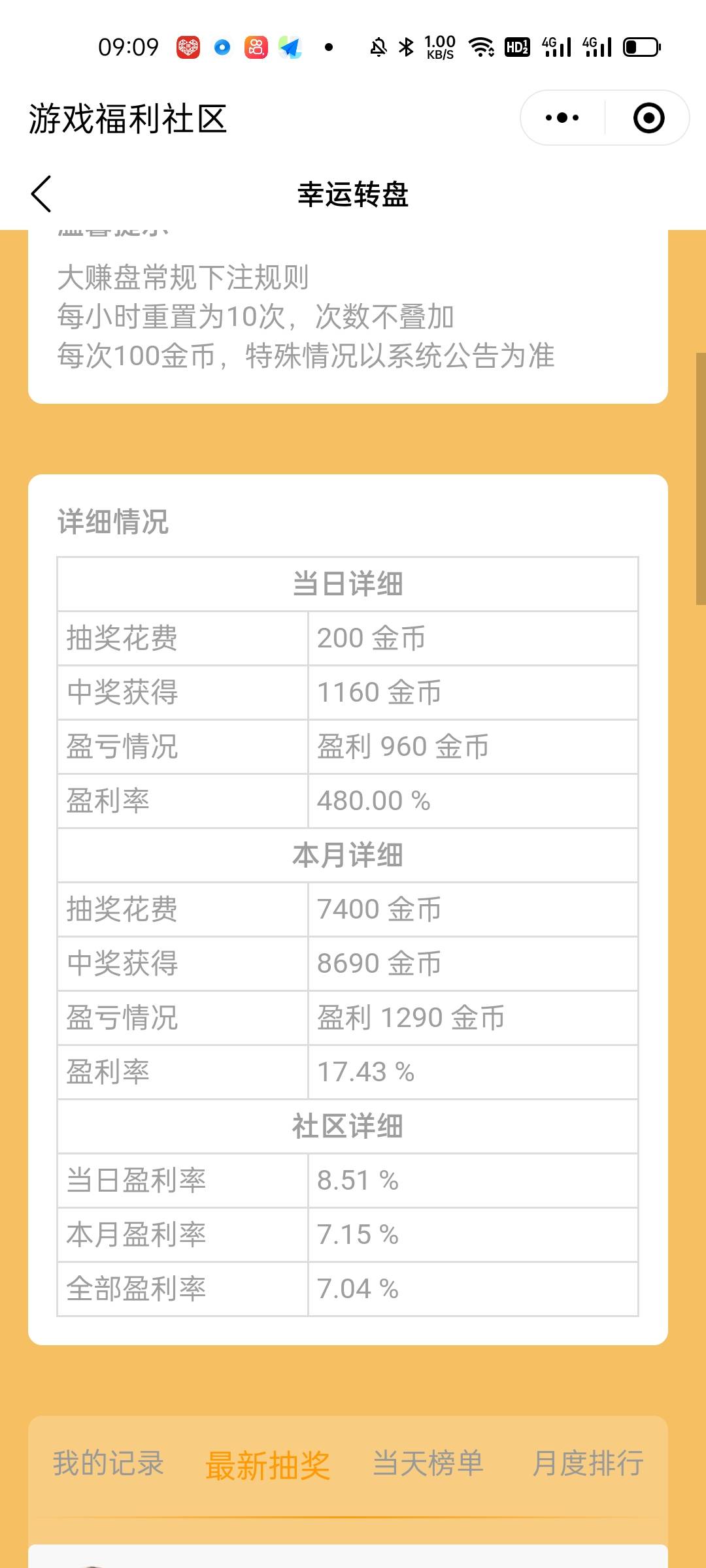Close the mini program with the circle button
706x1568 pixels.
click(x=648, y=118)
